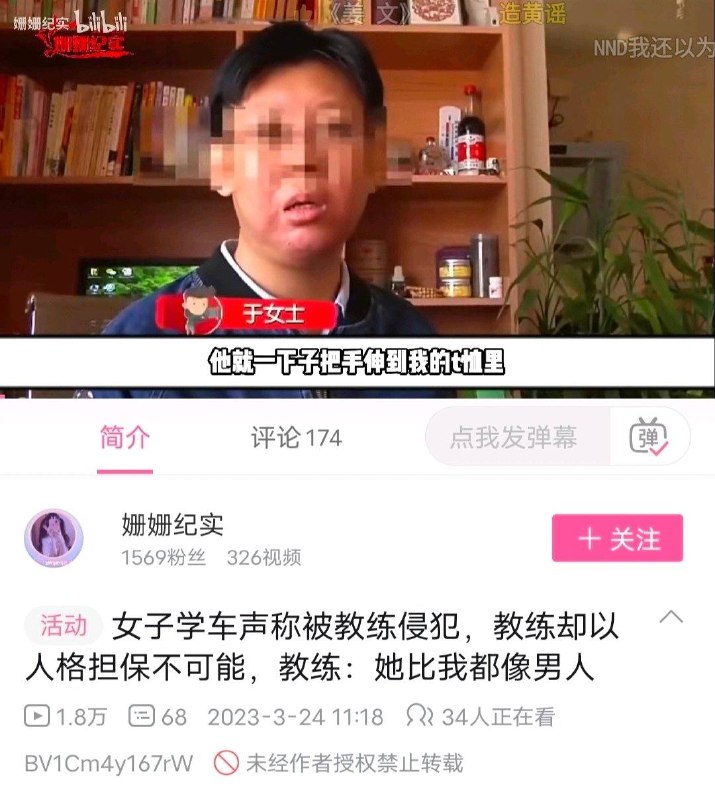Open 姗姗纪实's profile avatar
Screen dimensions: 715x800
click(54, 538)
